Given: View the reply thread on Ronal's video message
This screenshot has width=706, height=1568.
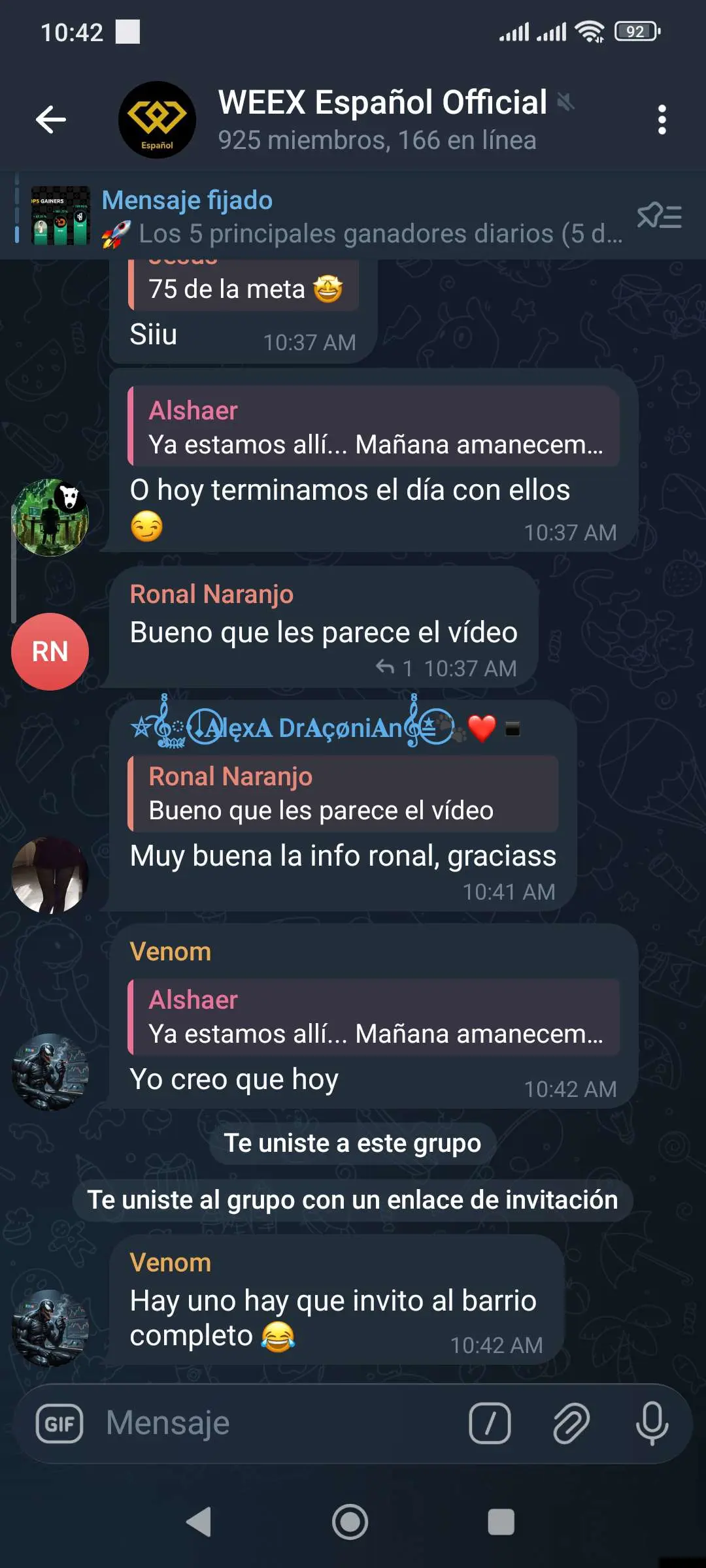Looking at the screenshot, I should pyautogui.click(x=394, y=668).
